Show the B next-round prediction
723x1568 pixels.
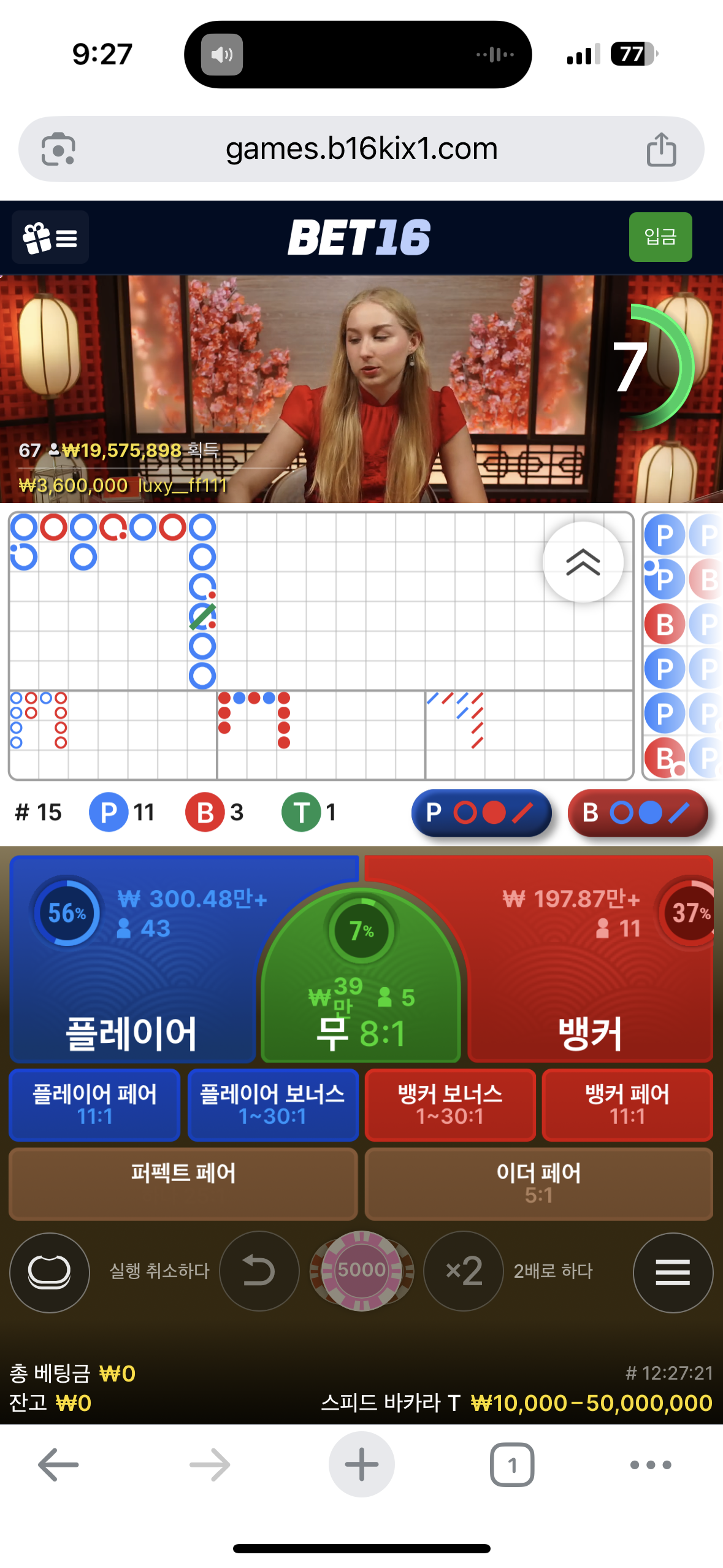click(x=637, y=813)
